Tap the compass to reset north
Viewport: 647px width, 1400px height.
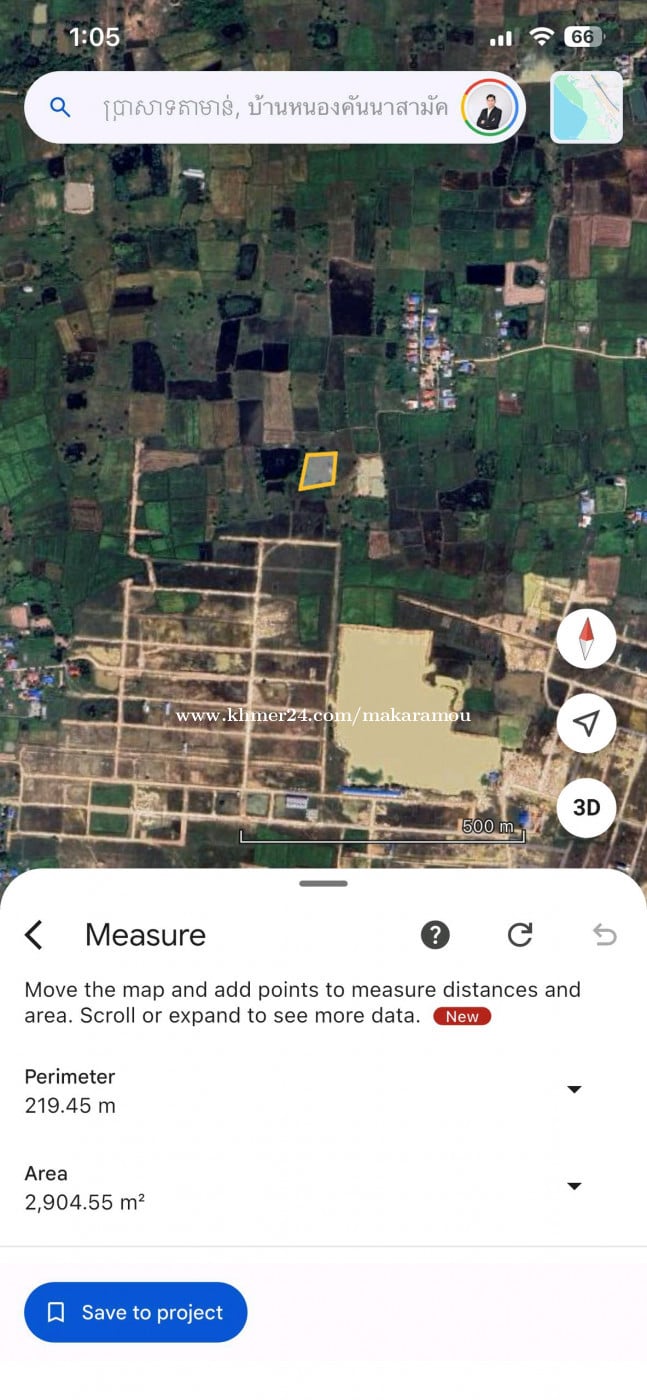point(586,638)
